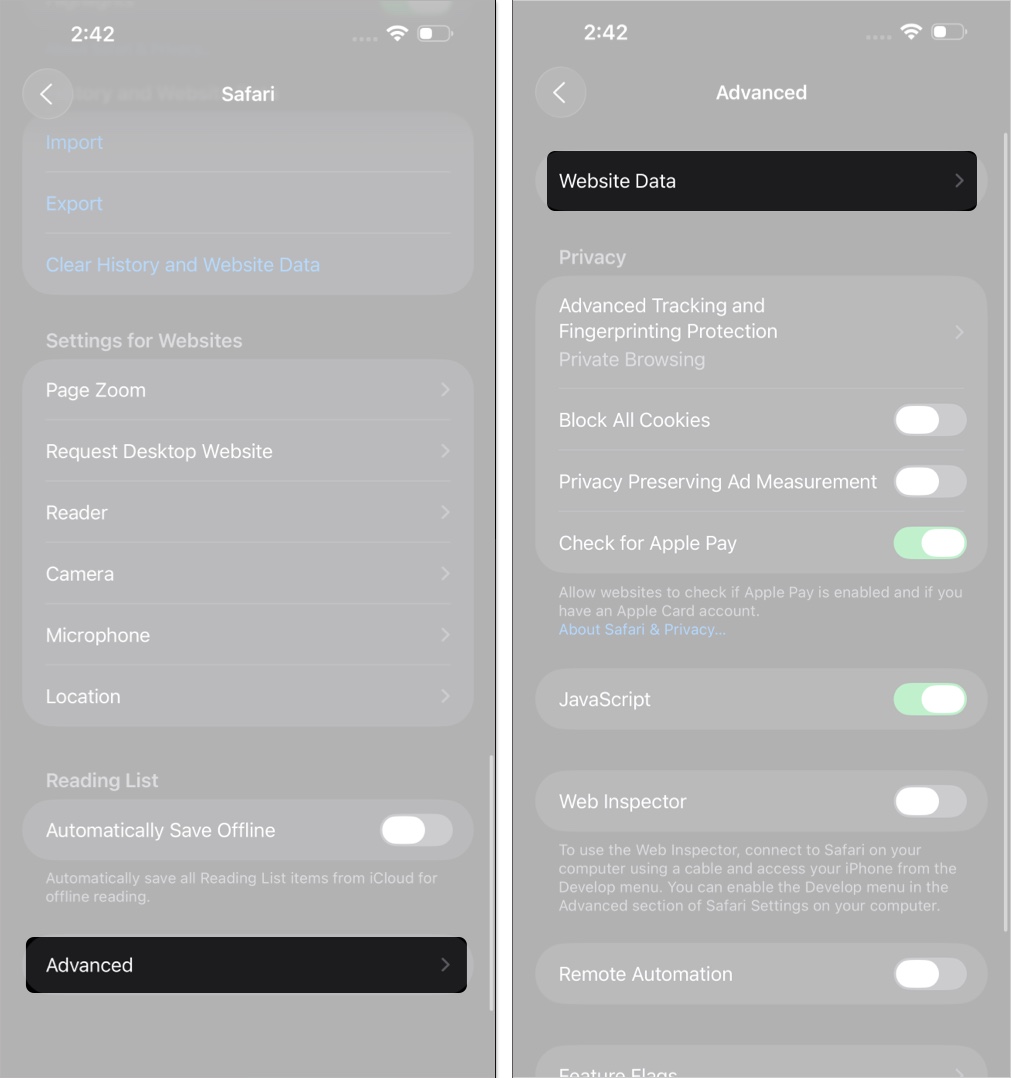Open Reader settings
Image resolution: width=1011 pixels, height=1078 pixels.
247,513
